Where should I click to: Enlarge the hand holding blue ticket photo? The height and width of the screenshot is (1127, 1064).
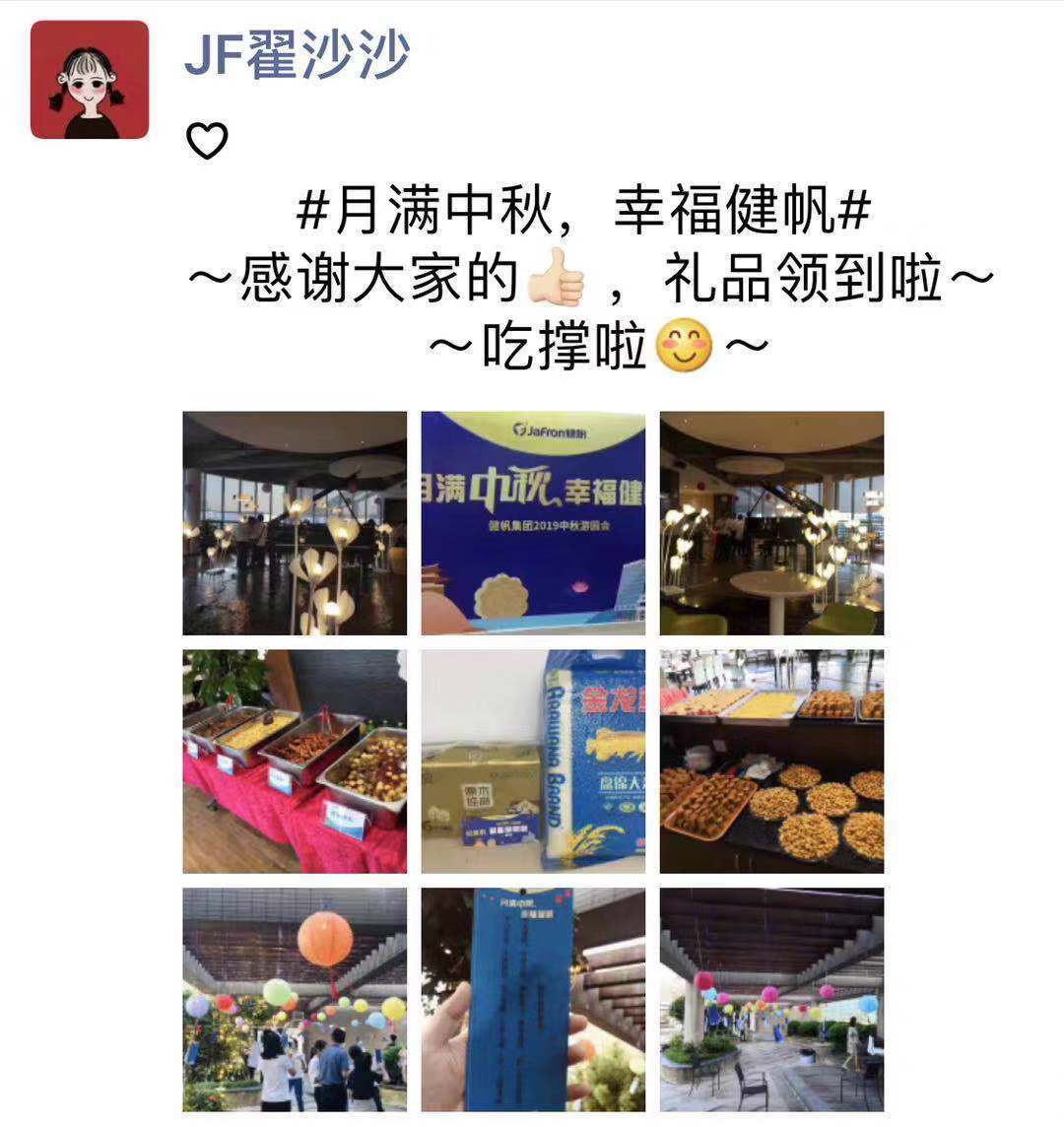tap(533, 1000)
